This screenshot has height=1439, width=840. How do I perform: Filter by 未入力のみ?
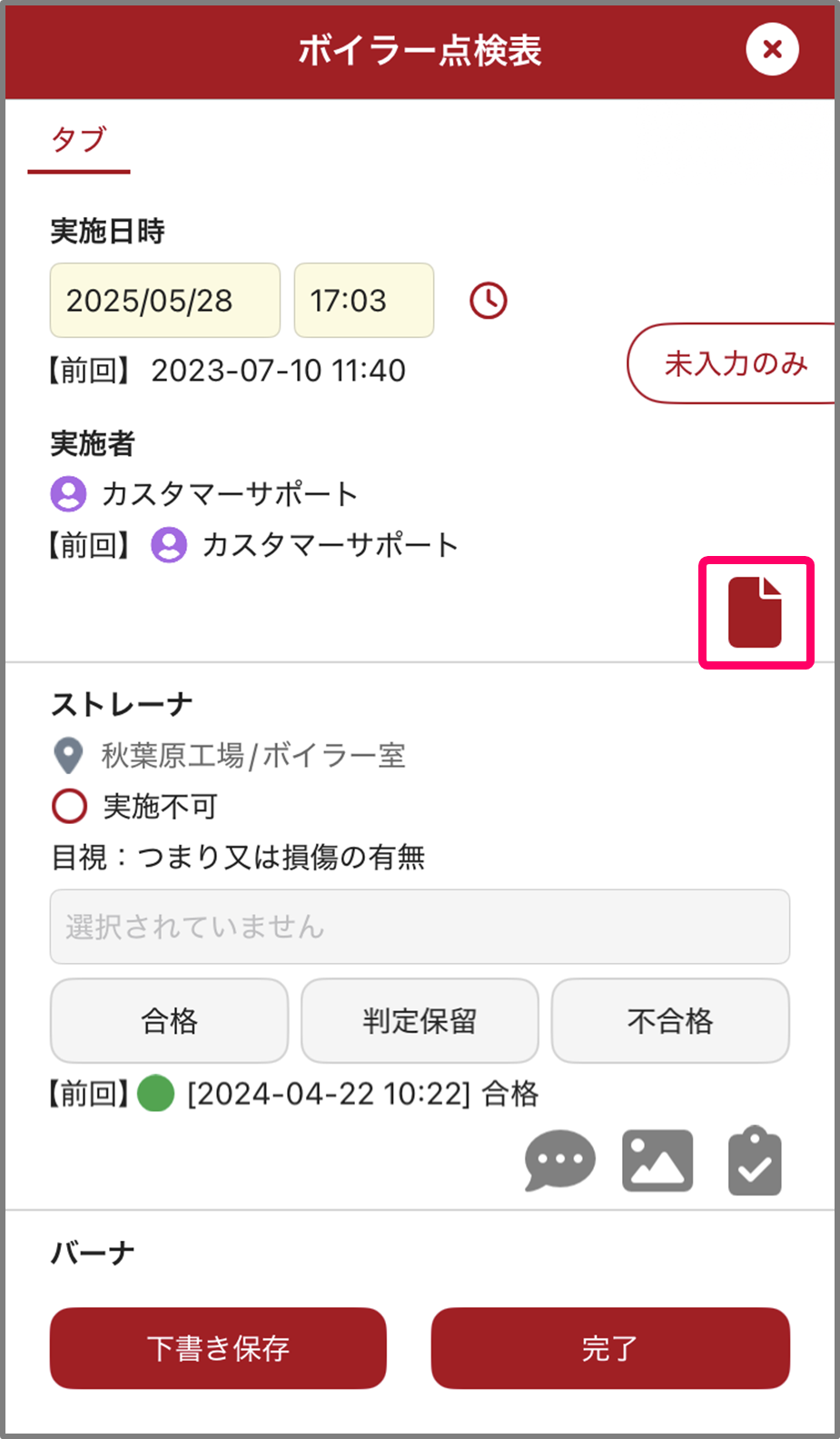(734, 363)
